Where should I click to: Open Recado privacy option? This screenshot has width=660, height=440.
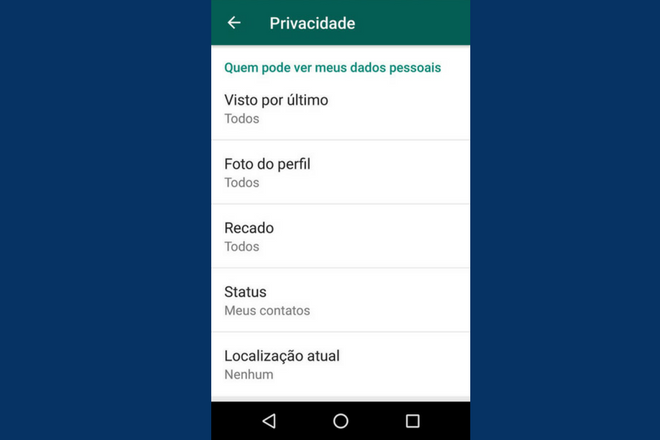coord(340,236)
